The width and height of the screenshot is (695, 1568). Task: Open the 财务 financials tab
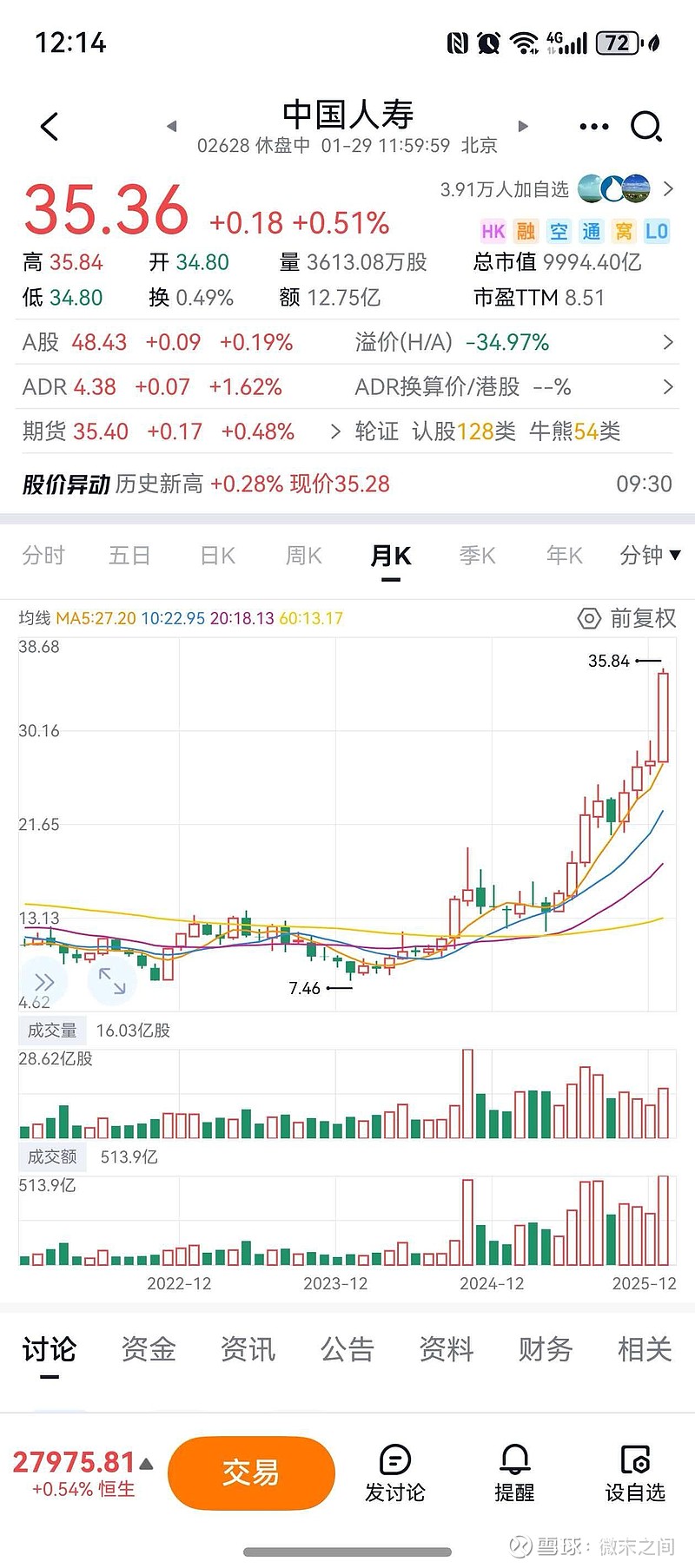pos(545,1350)
